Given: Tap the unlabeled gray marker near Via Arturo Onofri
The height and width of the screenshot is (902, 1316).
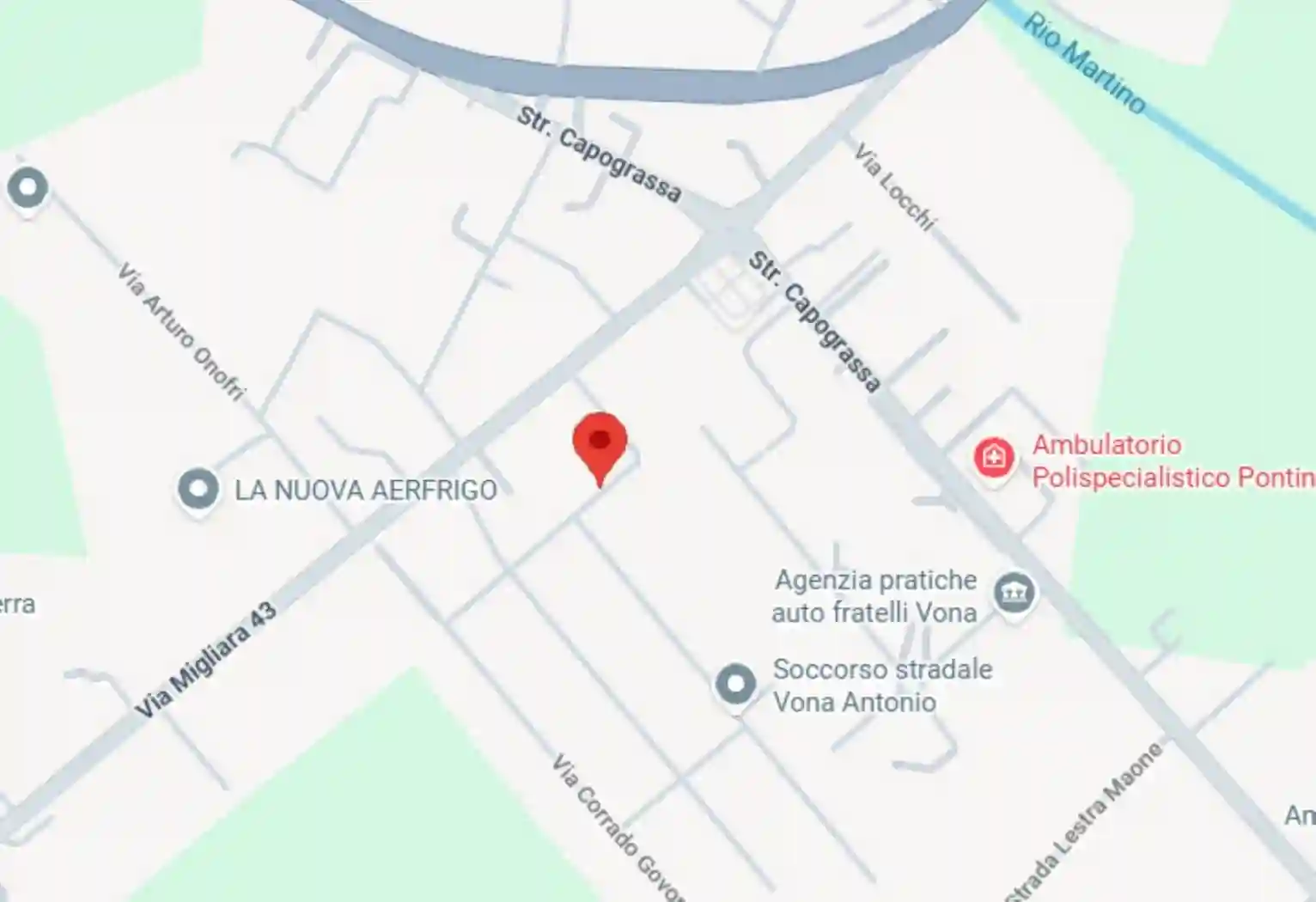Looking at the screenshot, I should [27, 188].
